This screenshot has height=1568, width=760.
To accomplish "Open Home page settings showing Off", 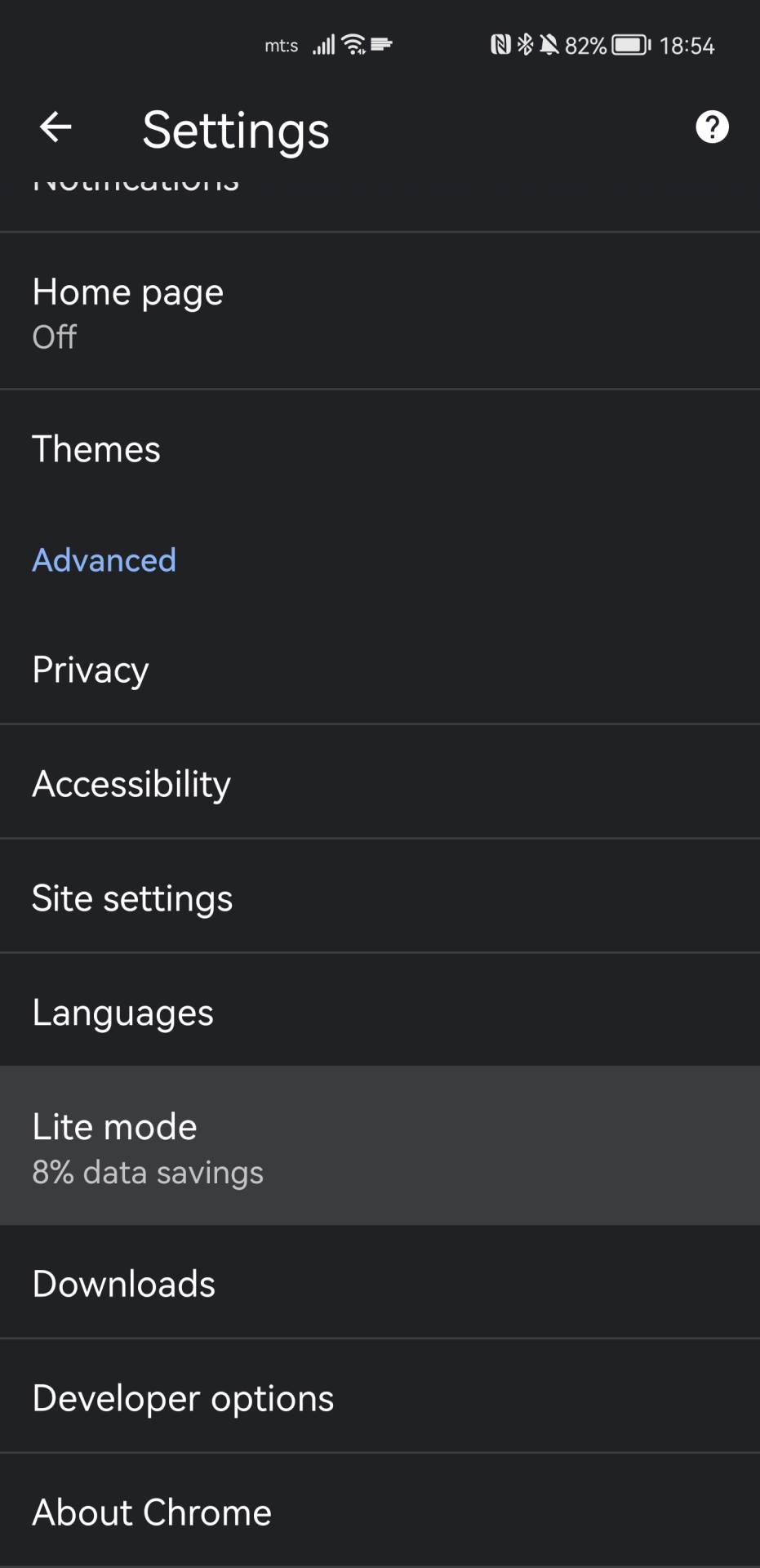I will (x=380, y=311).
